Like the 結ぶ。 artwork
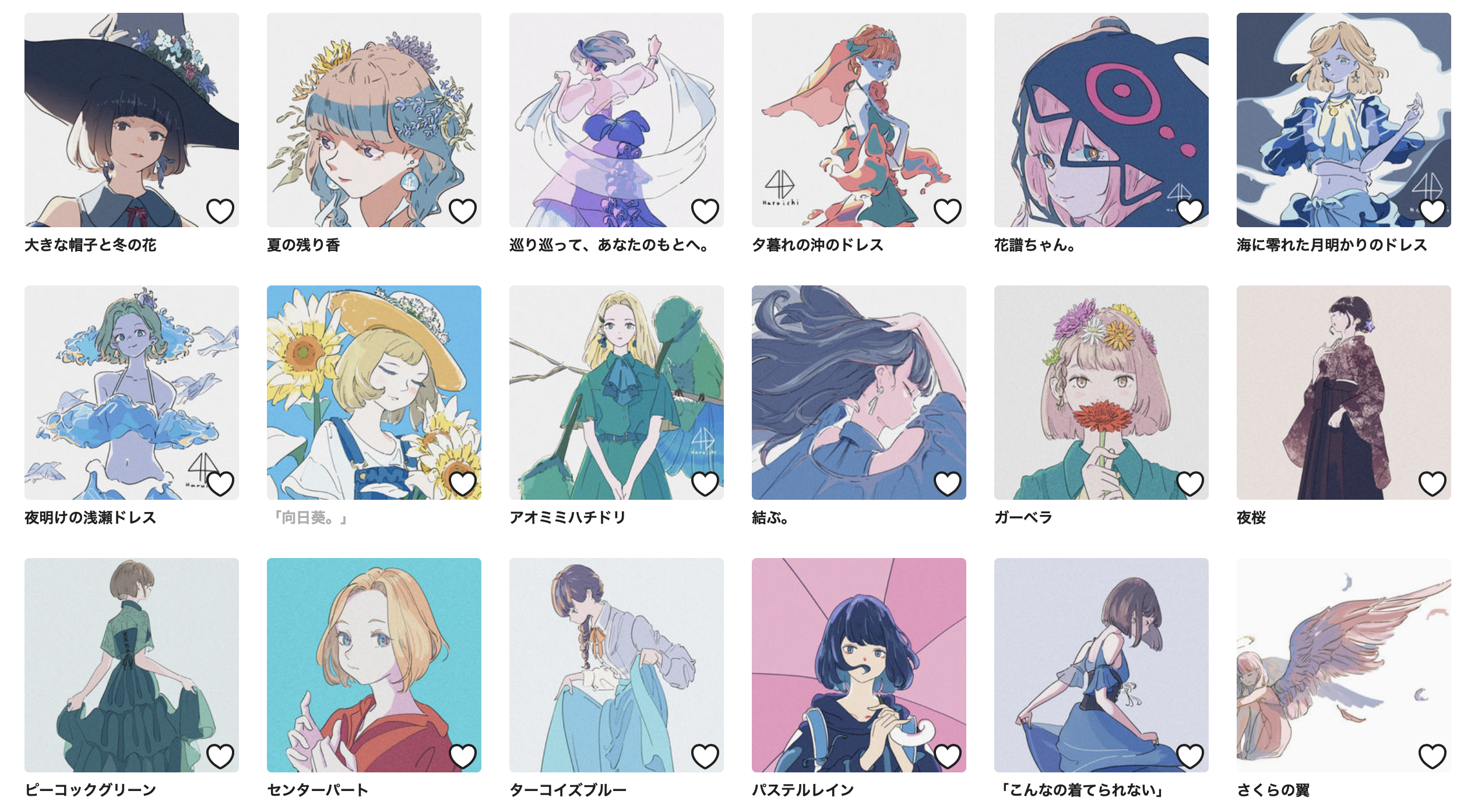 pos(947,484)
